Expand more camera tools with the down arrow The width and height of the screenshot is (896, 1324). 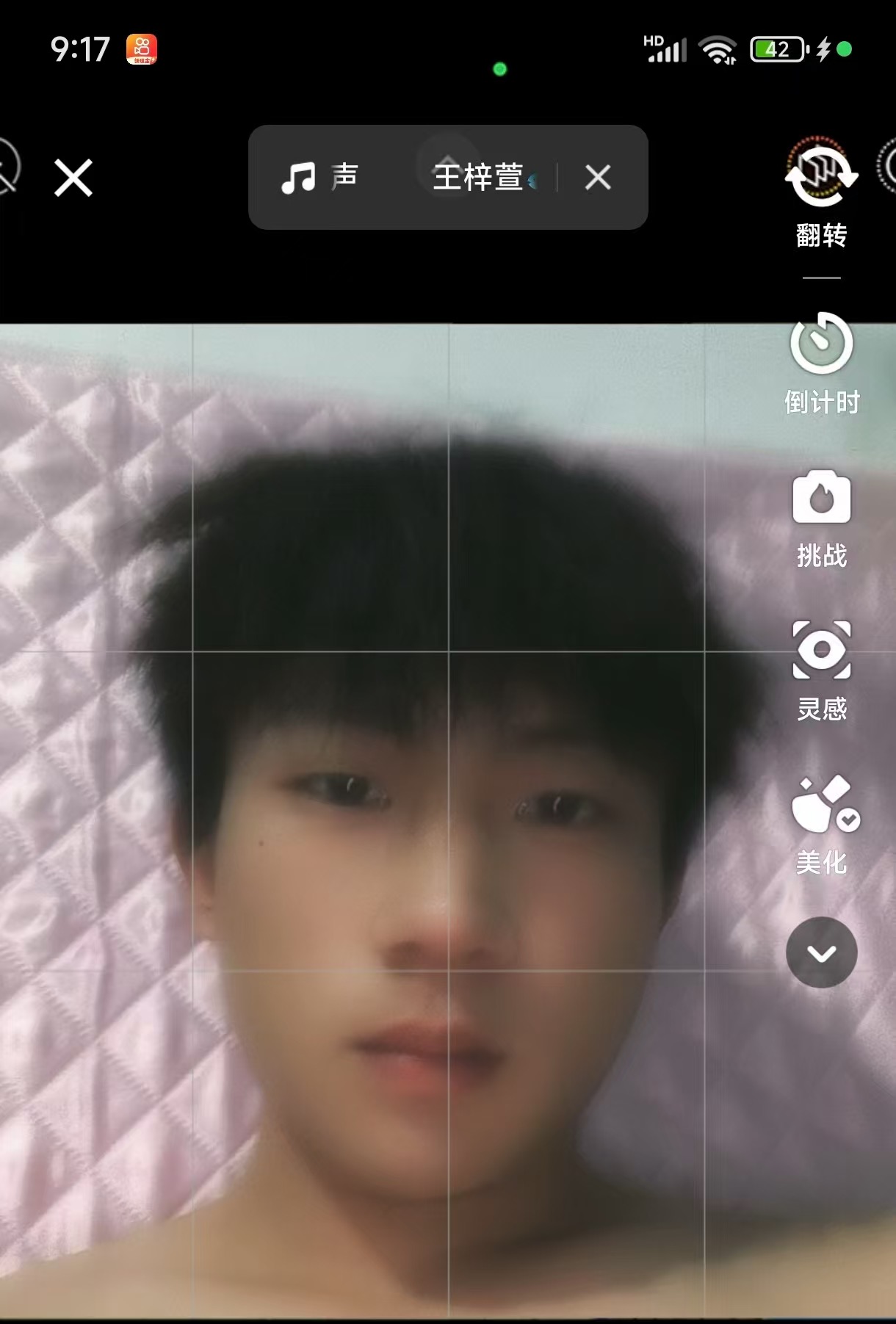pos(821,952)
